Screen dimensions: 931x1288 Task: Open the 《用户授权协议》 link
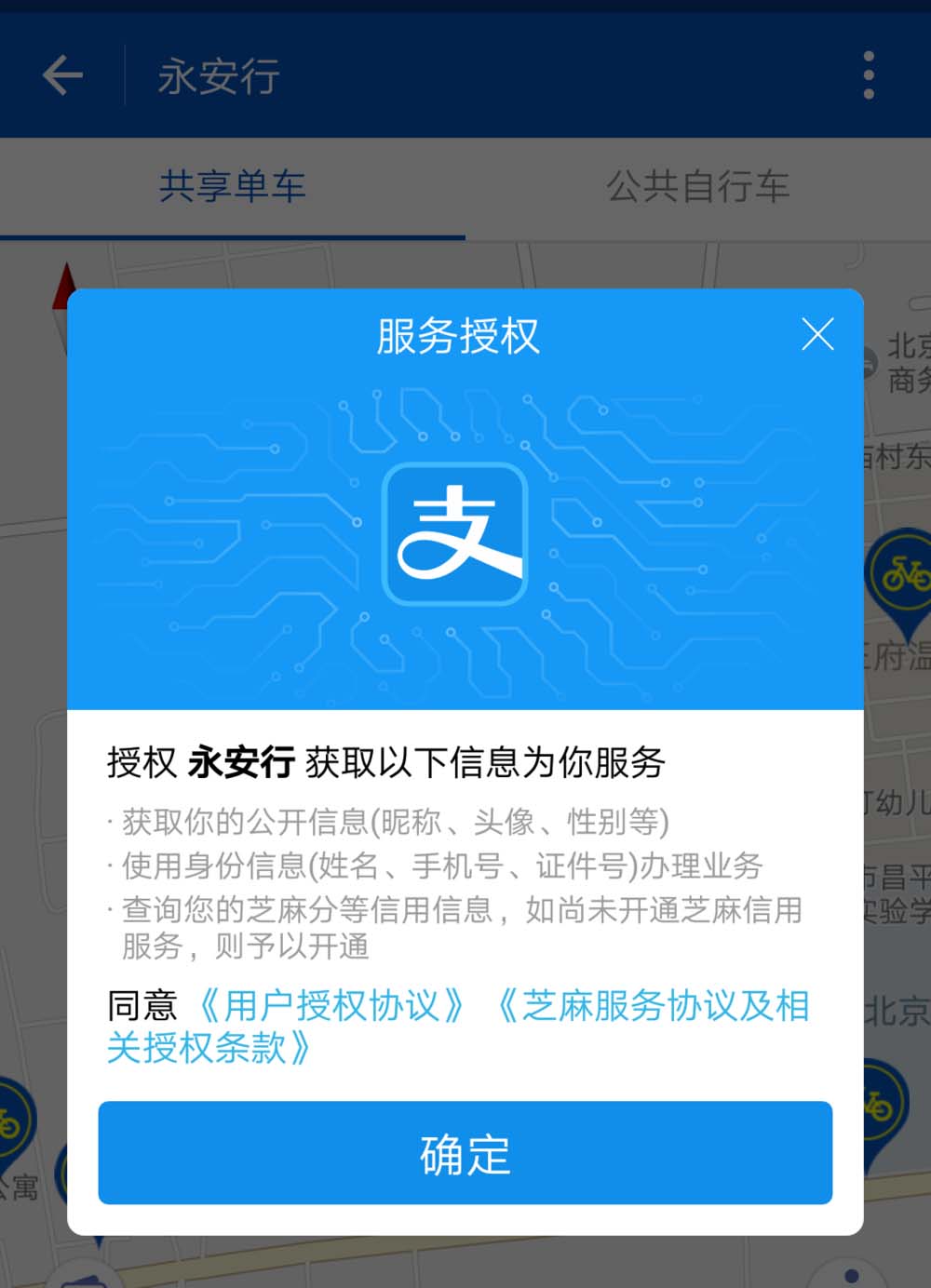[331, 1006]
